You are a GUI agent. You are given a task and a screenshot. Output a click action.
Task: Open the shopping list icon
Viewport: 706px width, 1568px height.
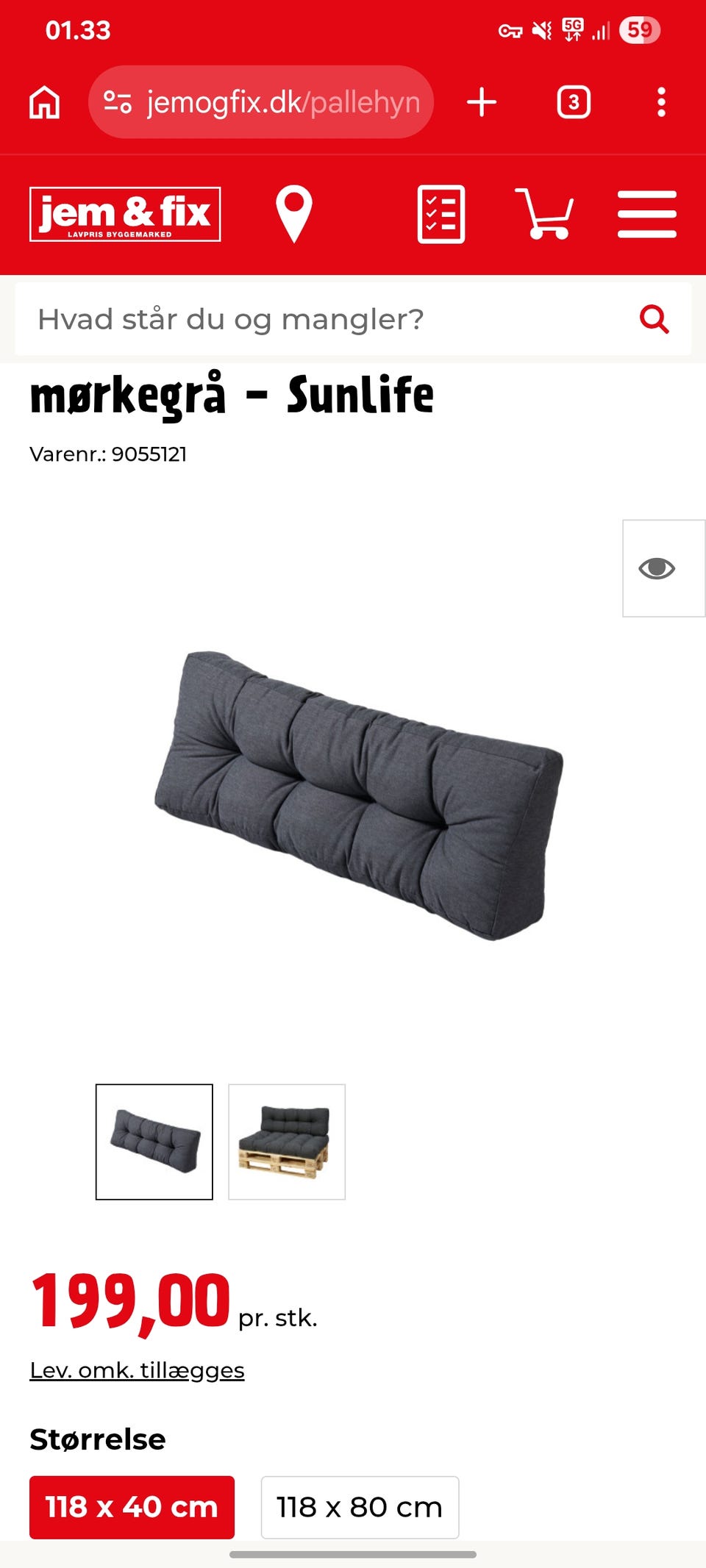point(441,214)
